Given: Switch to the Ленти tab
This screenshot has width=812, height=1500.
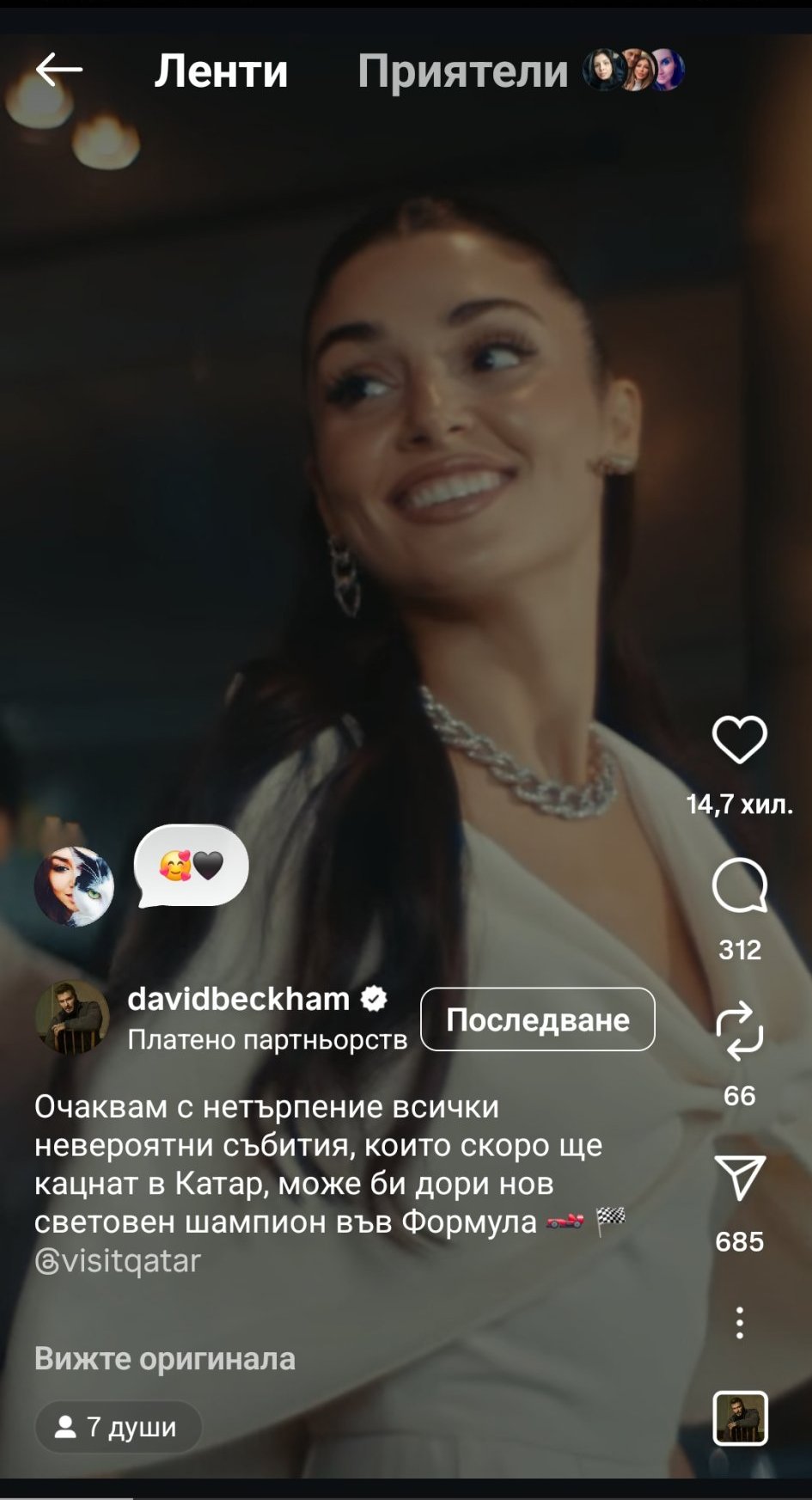Looking at the screenshot, I should pos(221,70).
